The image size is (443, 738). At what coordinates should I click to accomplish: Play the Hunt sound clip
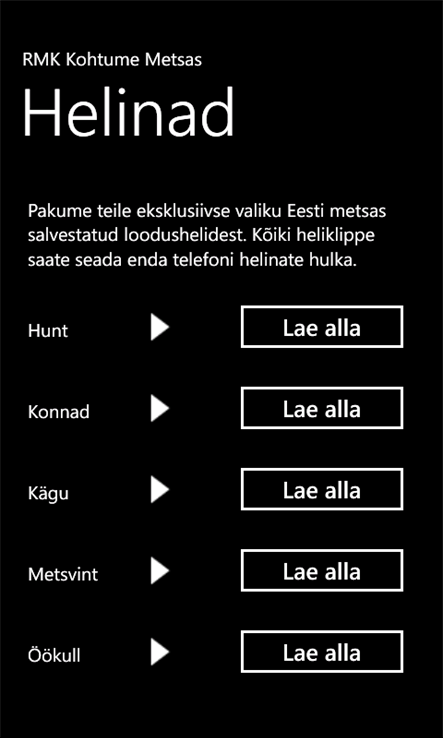(160, 328)
